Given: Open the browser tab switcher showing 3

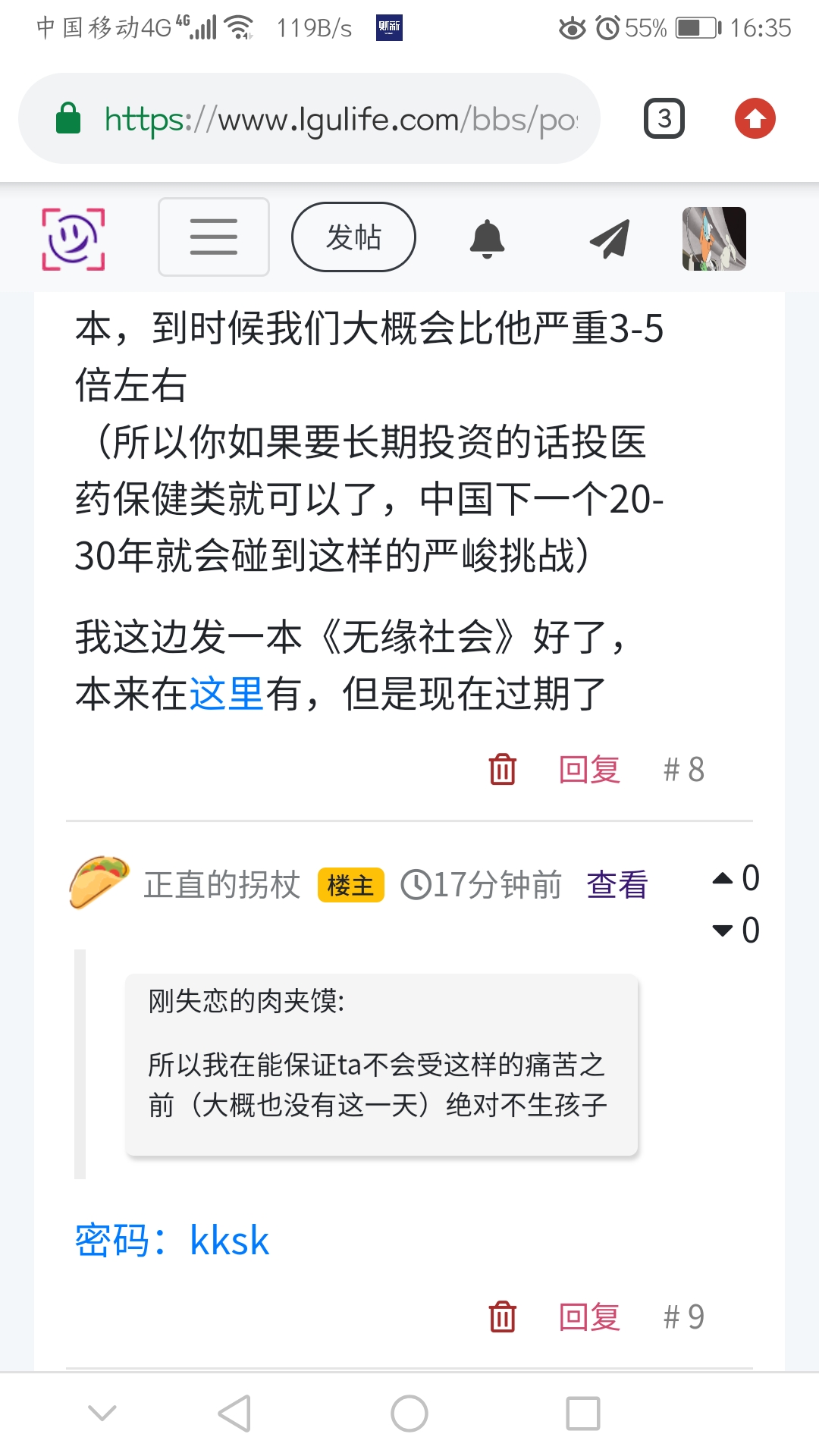Looking at the screenshot, I should pyautogui.click(x=664, y=118).
